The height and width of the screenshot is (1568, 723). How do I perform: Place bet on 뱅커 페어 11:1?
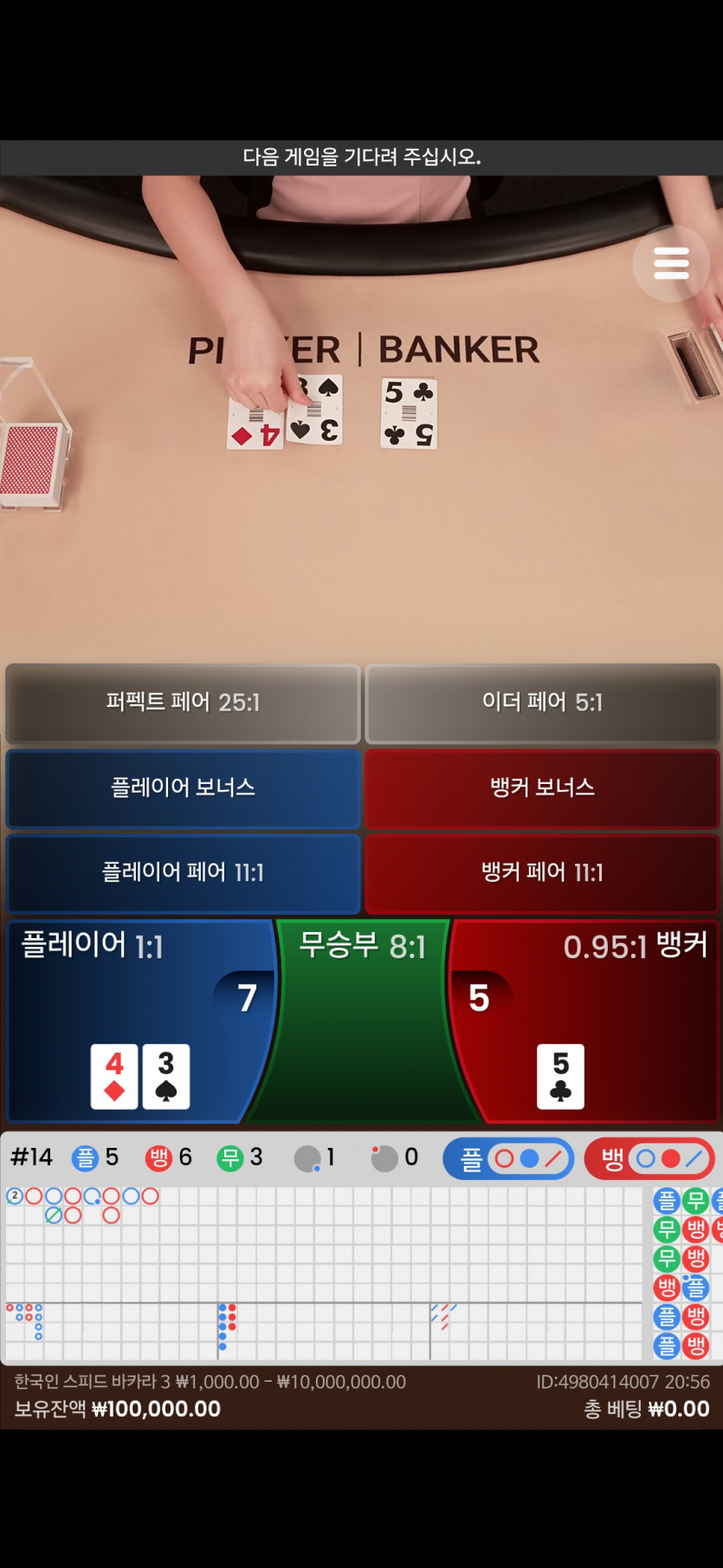tap(542, 872)
